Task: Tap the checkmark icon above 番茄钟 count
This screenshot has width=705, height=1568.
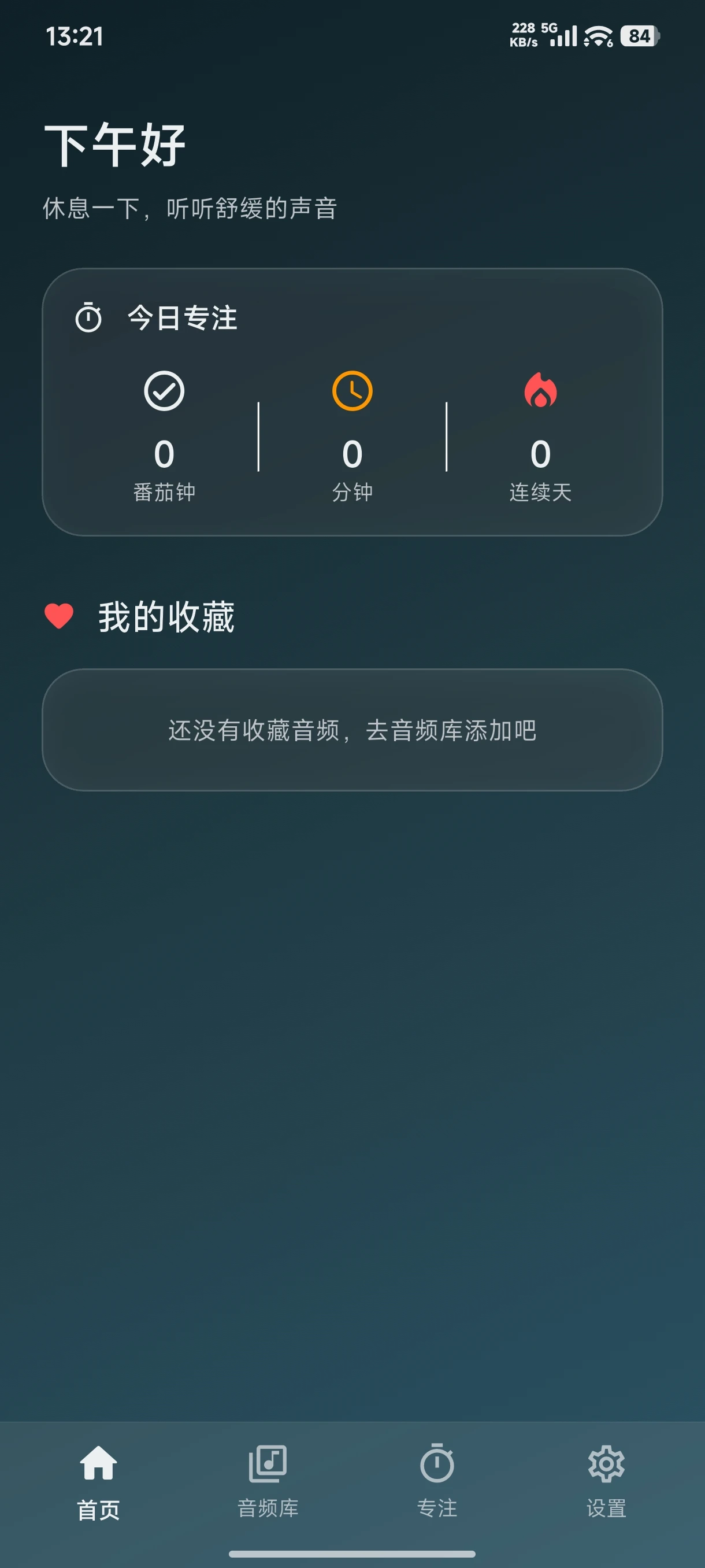Action: (164, 391)
